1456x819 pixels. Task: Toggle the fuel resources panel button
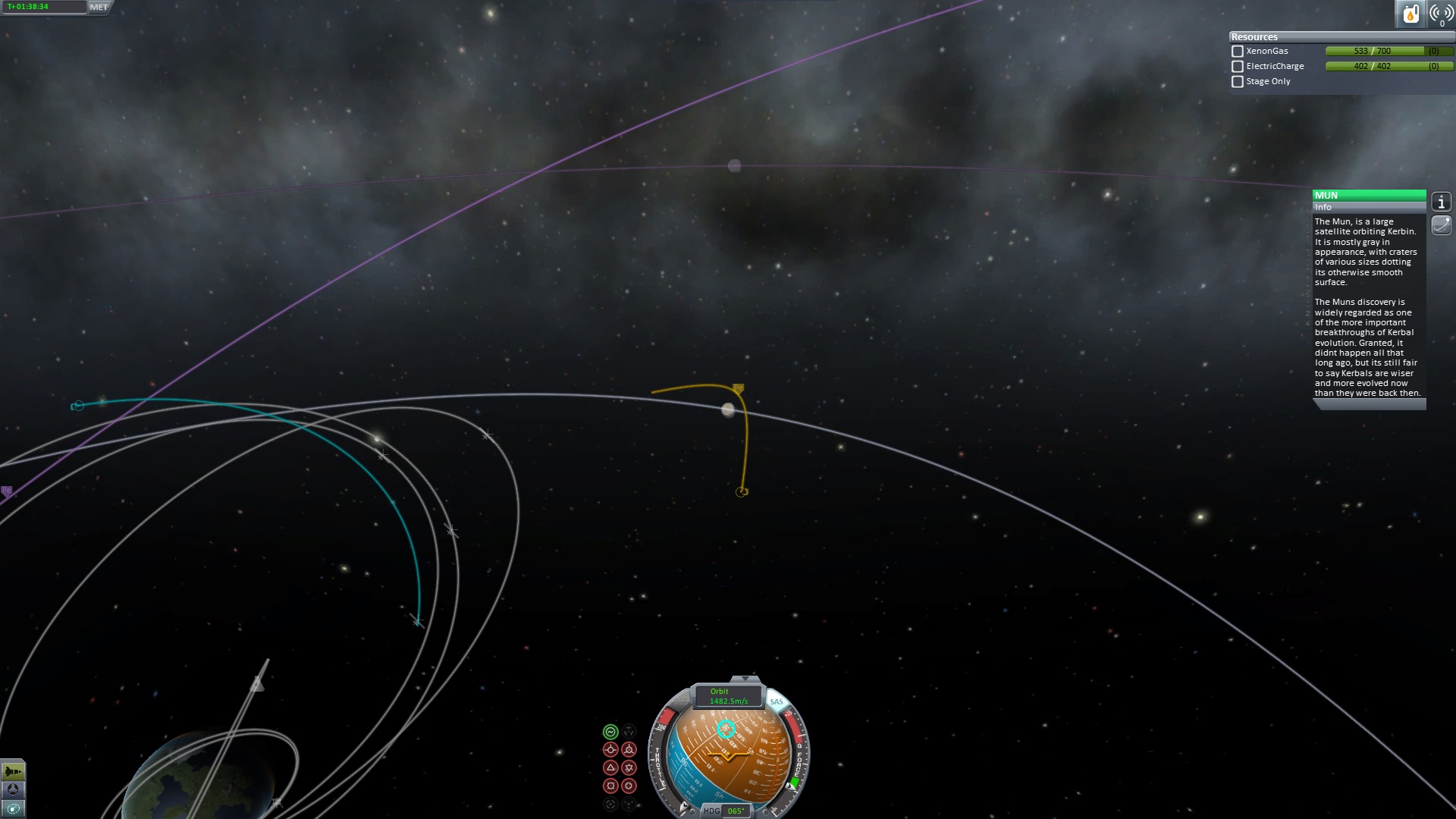coord(1410,14)
